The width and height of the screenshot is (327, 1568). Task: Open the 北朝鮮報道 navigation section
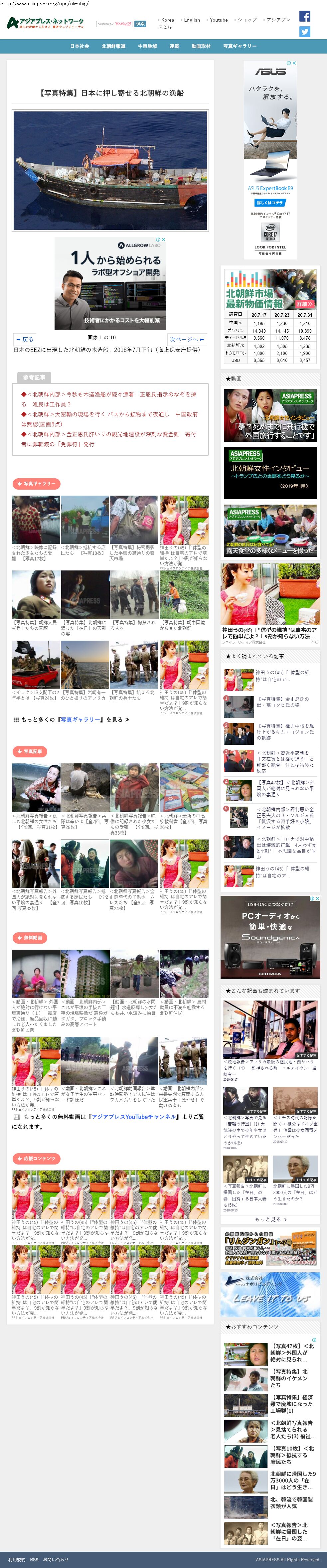113,46
